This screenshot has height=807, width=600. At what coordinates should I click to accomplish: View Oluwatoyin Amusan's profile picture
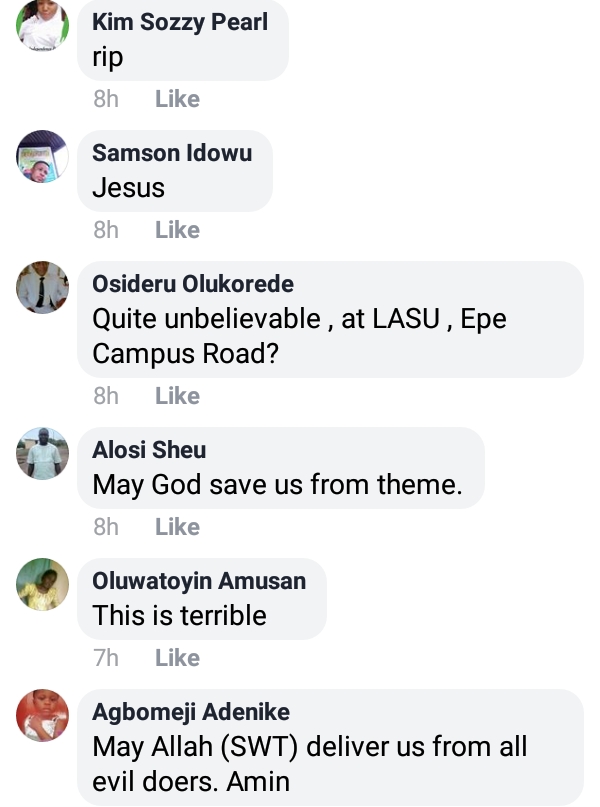pos(43,584)
